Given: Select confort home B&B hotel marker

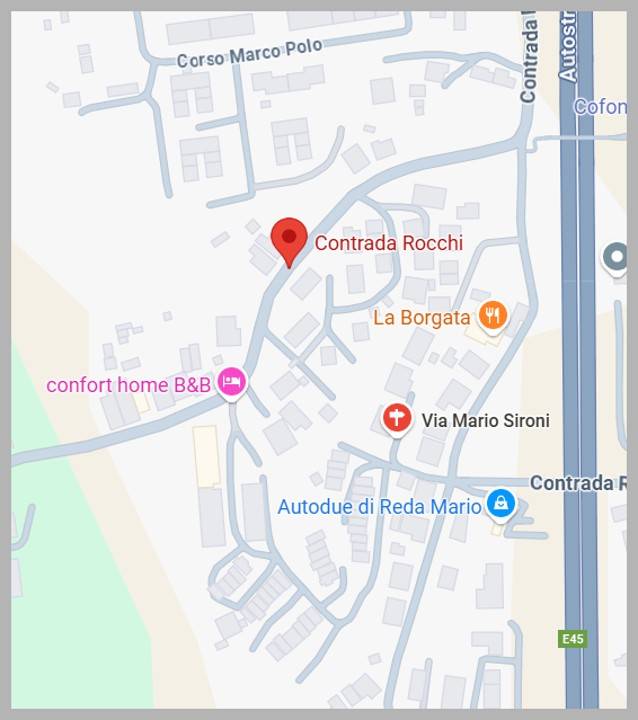Looking at the screenshot, I should (x=232, y=382).
